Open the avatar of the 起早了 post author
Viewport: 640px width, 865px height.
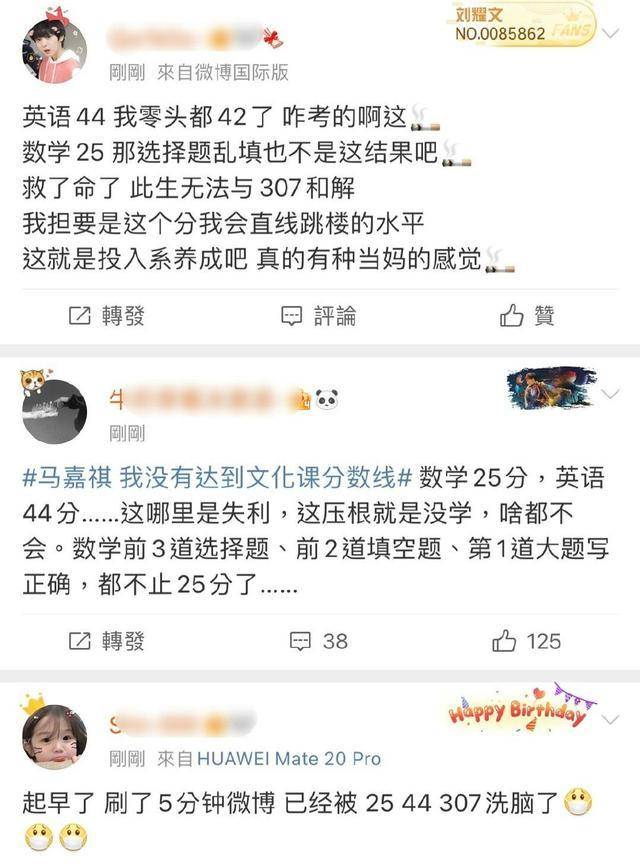tap(54, 737)
